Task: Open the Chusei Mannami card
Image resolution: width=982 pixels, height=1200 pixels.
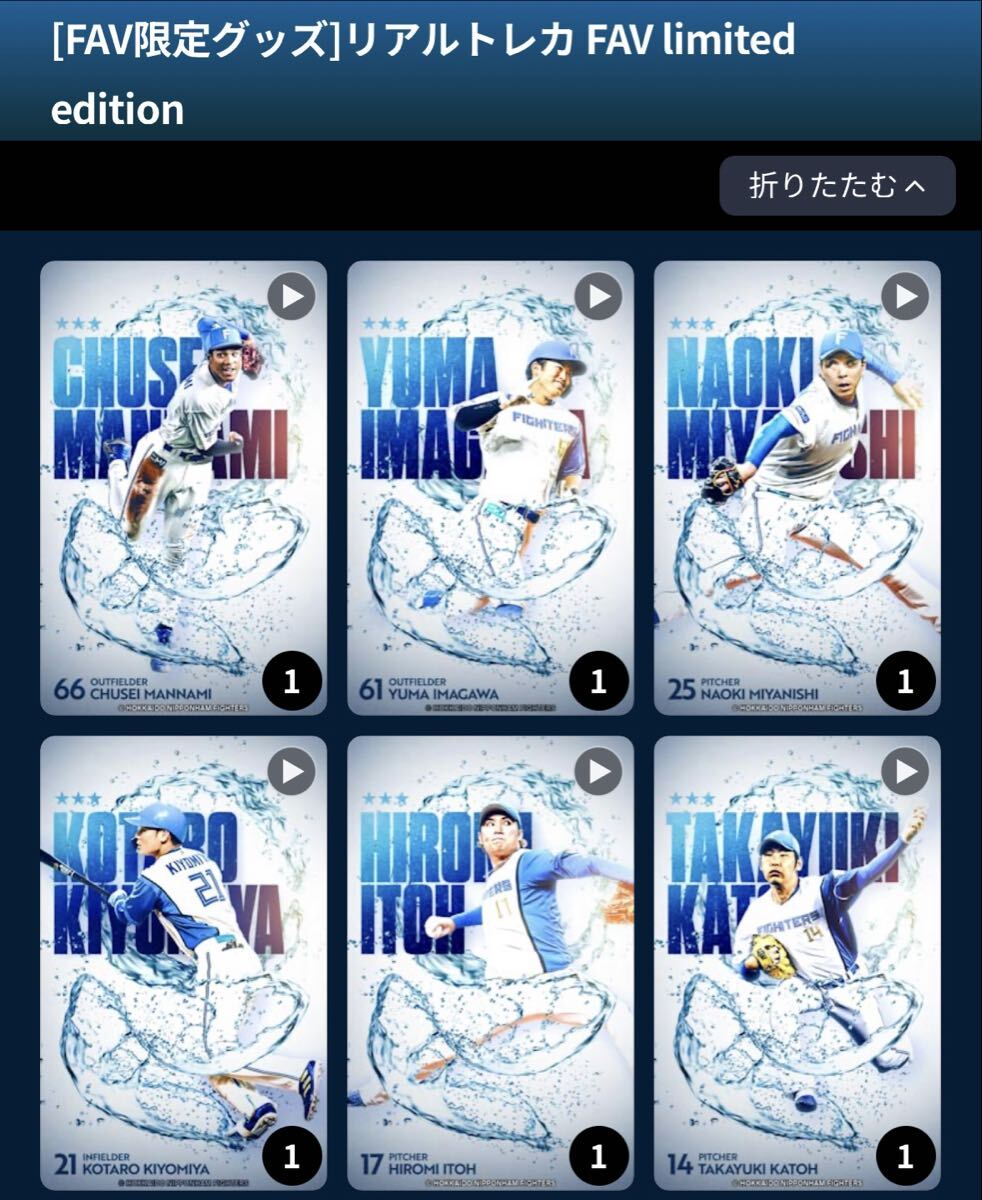Action: 183,490
